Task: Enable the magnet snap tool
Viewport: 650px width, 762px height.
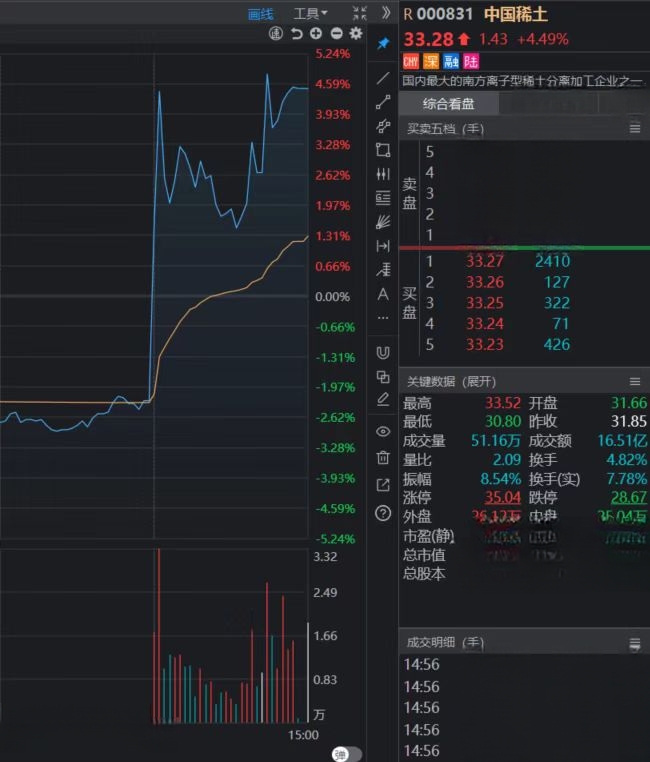Action: tap(383, 352)
